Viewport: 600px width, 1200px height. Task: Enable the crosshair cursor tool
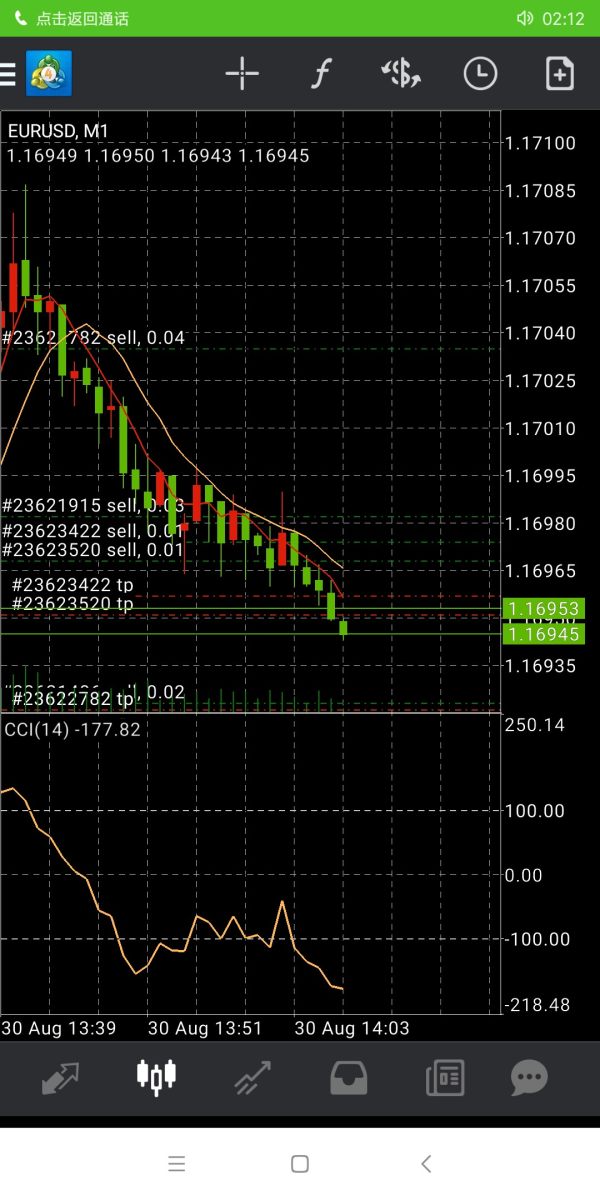pyautogui.click(x=242, y=74)
